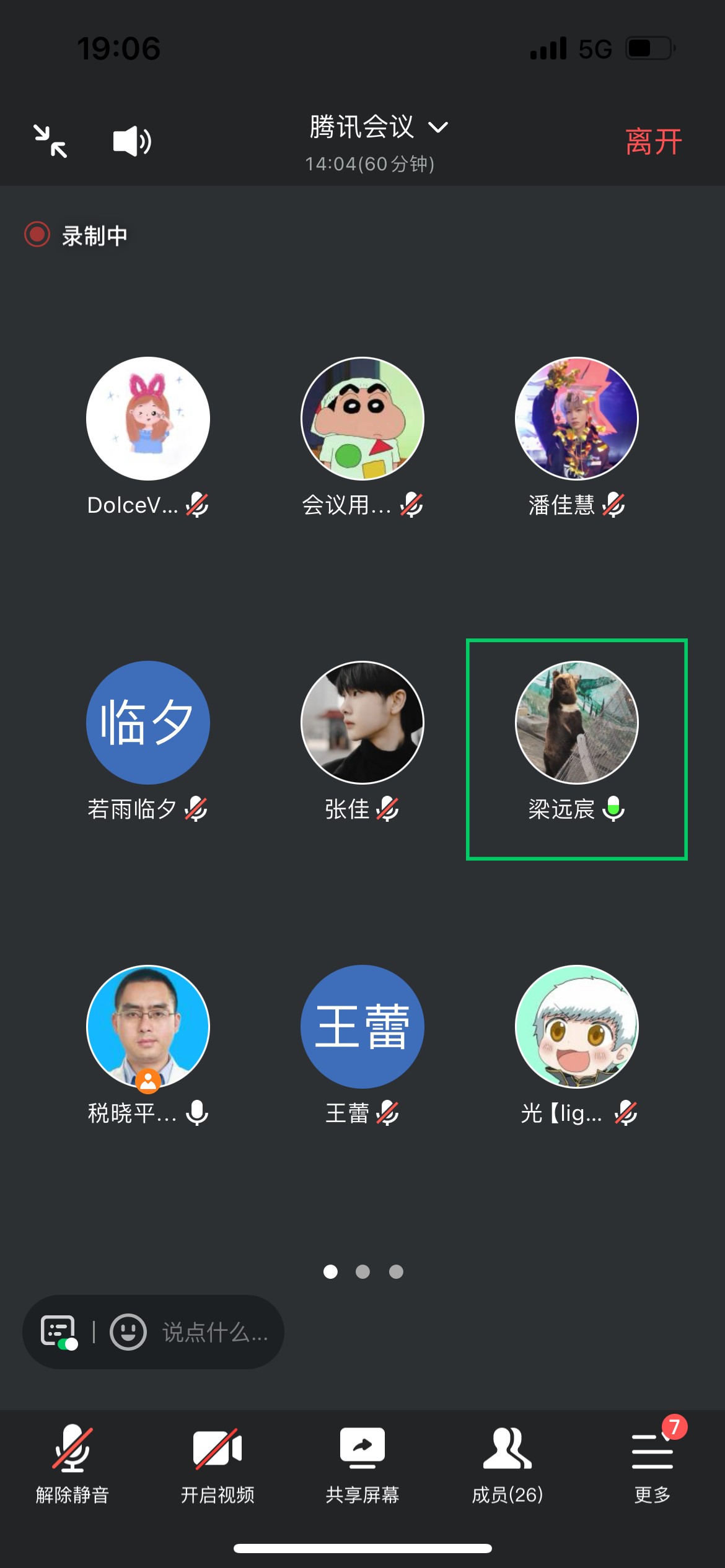
Task: Tap the 说点什么 chat input
Action: [214, 1331]
